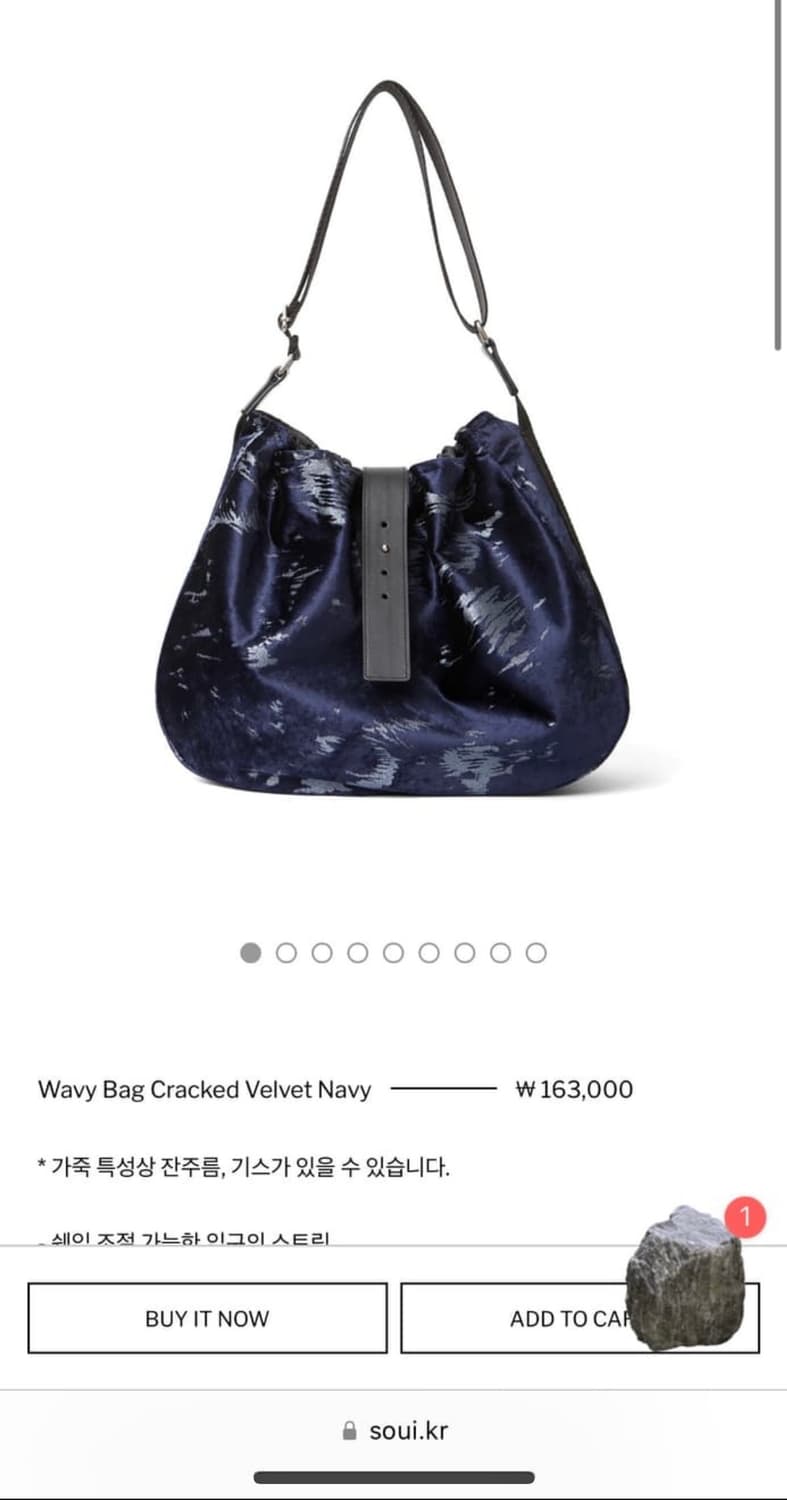Select the eighth carousel dot
The height and width of the screenshot is (1500, 787).
coord(502,953)
